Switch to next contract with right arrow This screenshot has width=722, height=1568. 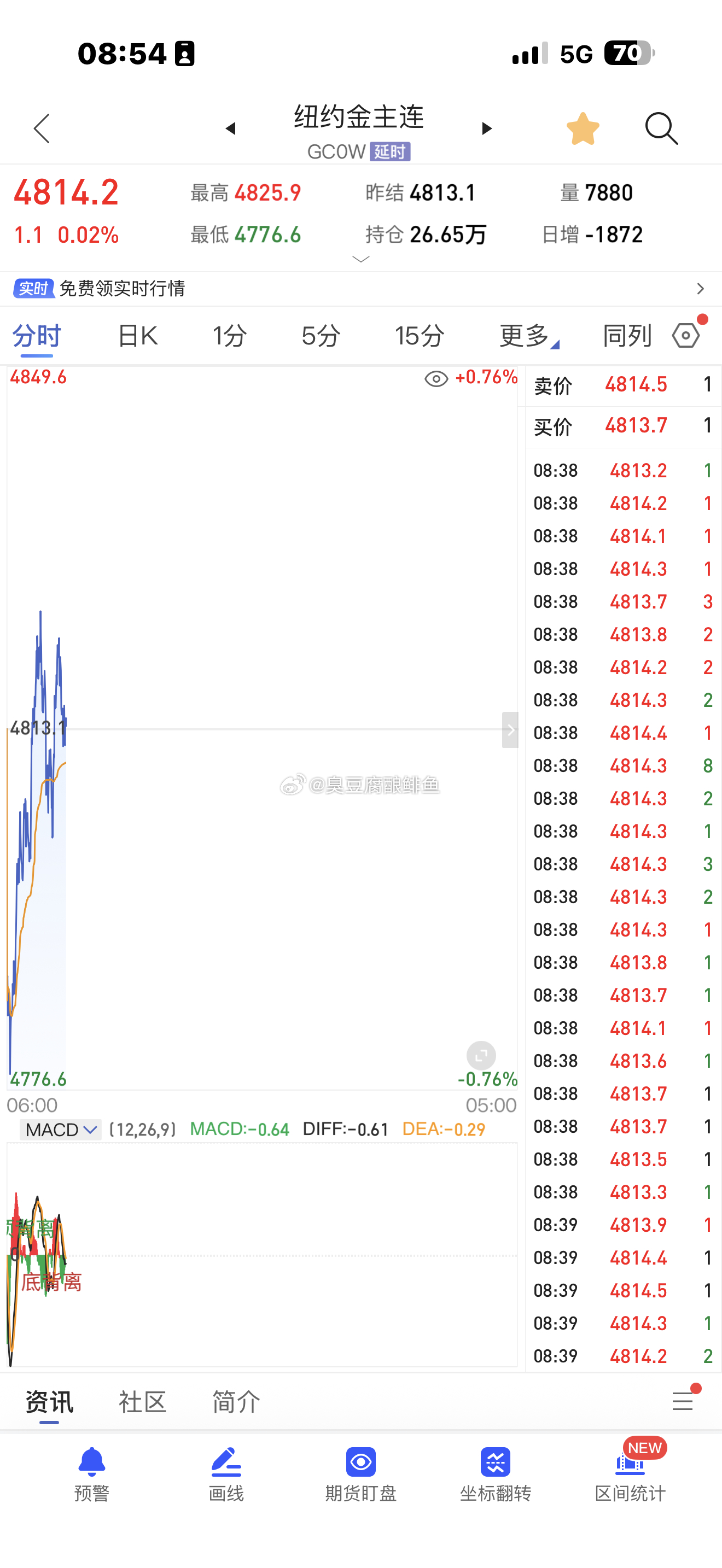(x=486, y=128)
